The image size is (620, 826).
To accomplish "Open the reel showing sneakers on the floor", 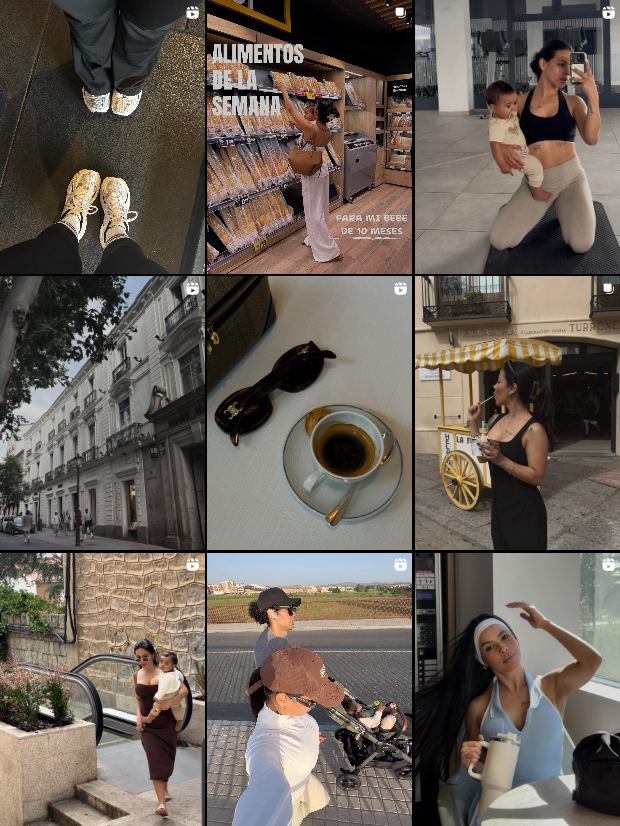I will (102, 137).
